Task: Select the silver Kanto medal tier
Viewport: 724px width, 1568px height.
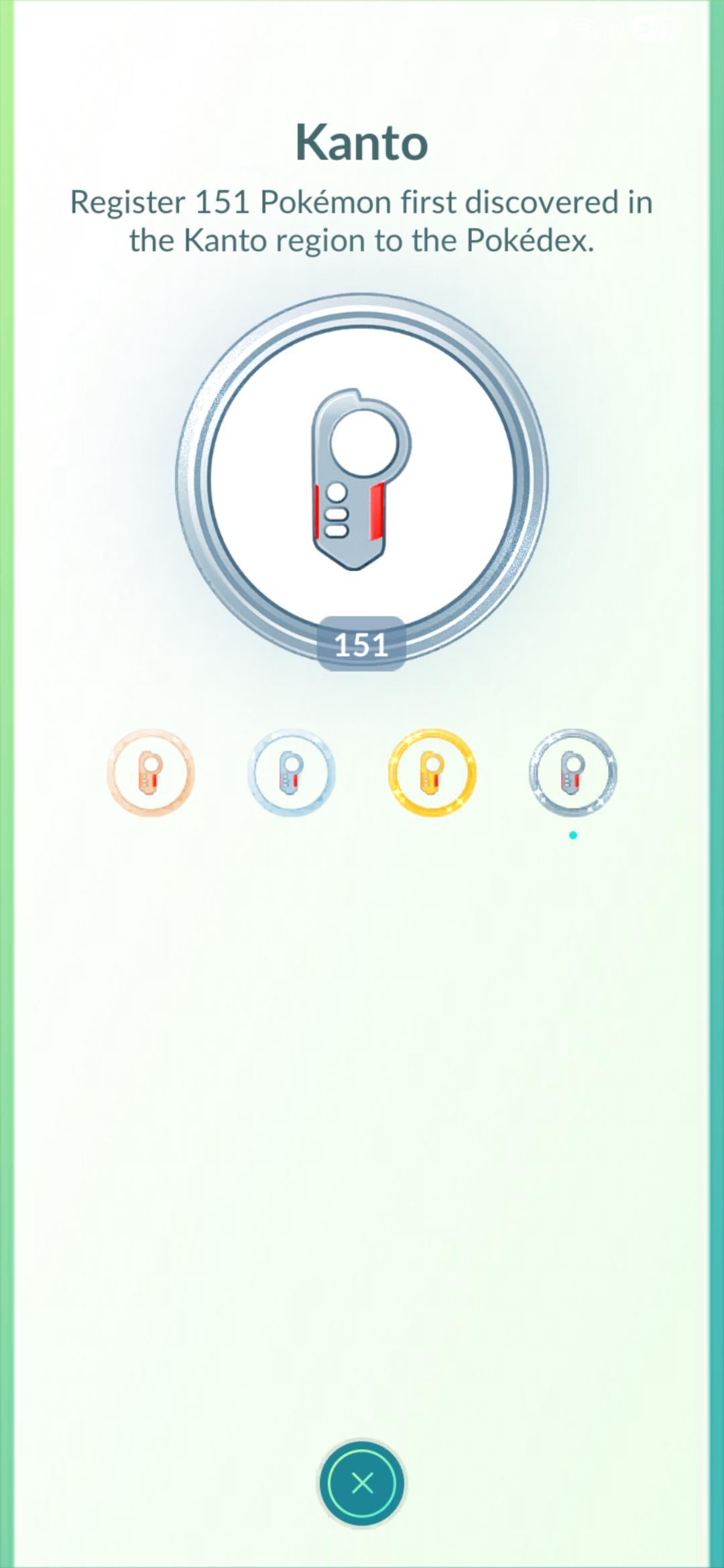Action: pyautogui.click(x=292, y=773)
